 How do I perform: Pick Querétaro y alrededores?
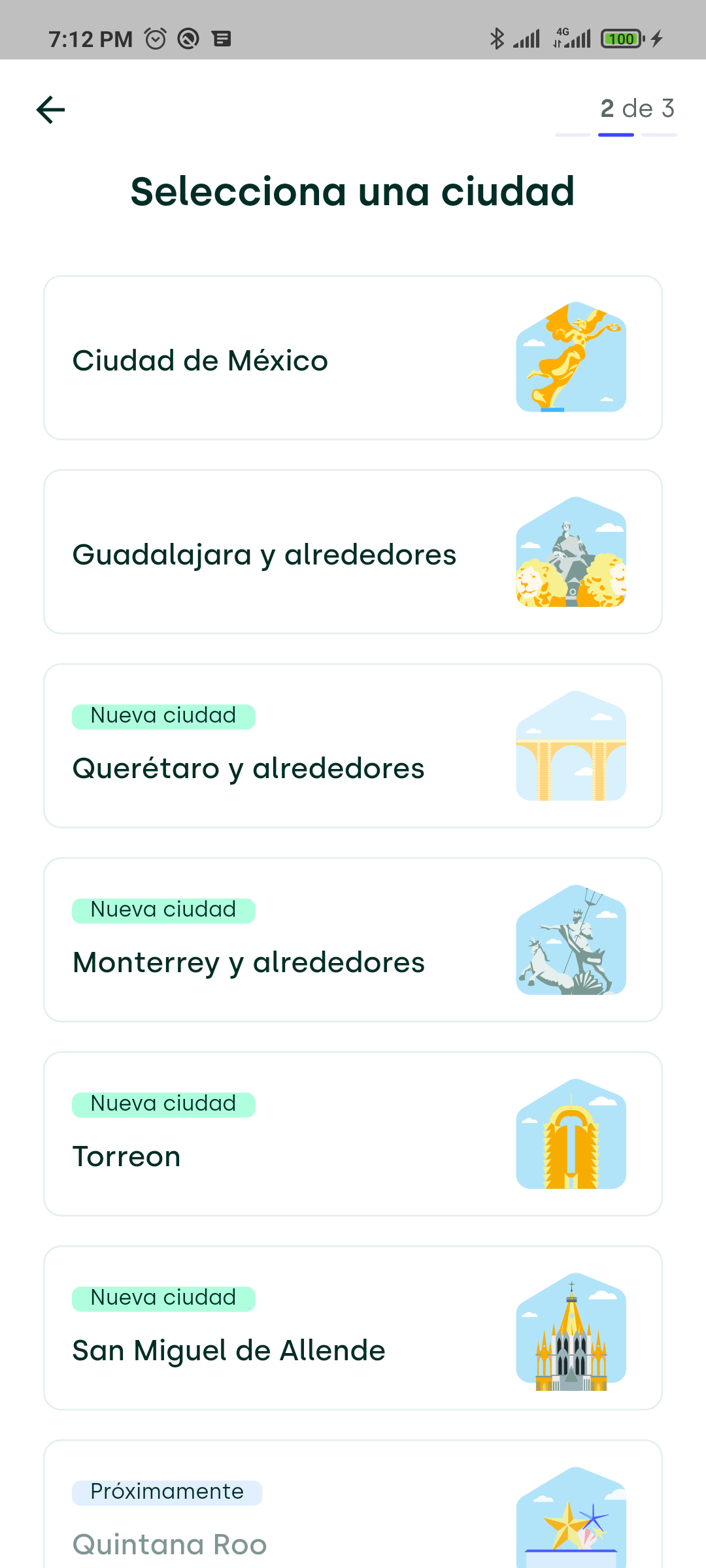pos(353,745)
